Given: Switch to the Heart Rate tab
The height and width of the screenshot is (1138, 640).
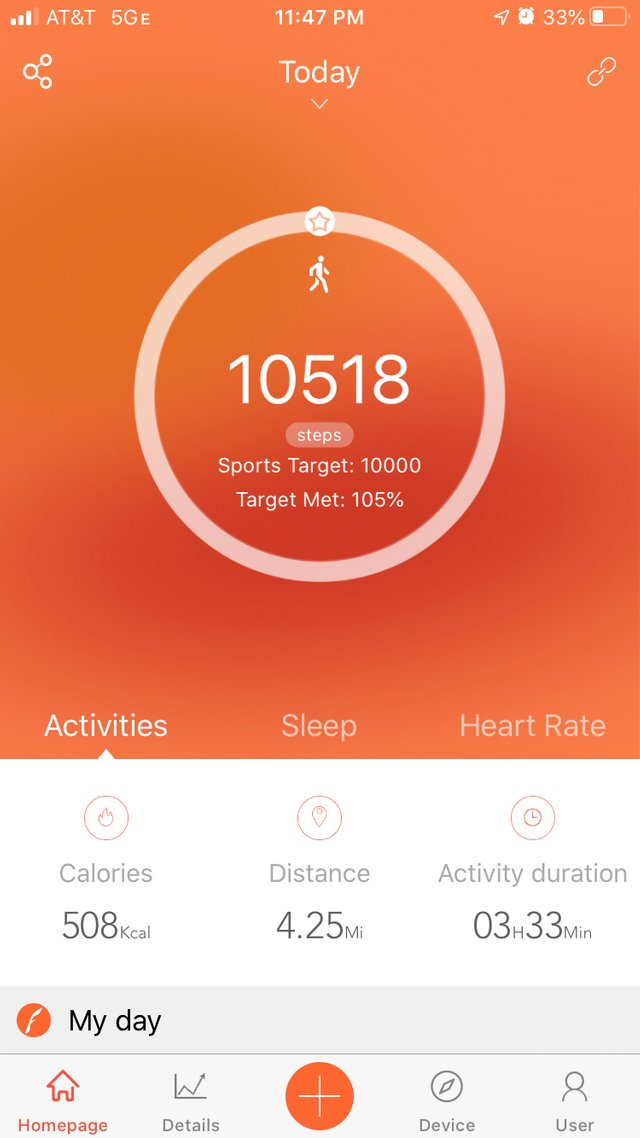Looking at the screenshot, I should [533, 726].
